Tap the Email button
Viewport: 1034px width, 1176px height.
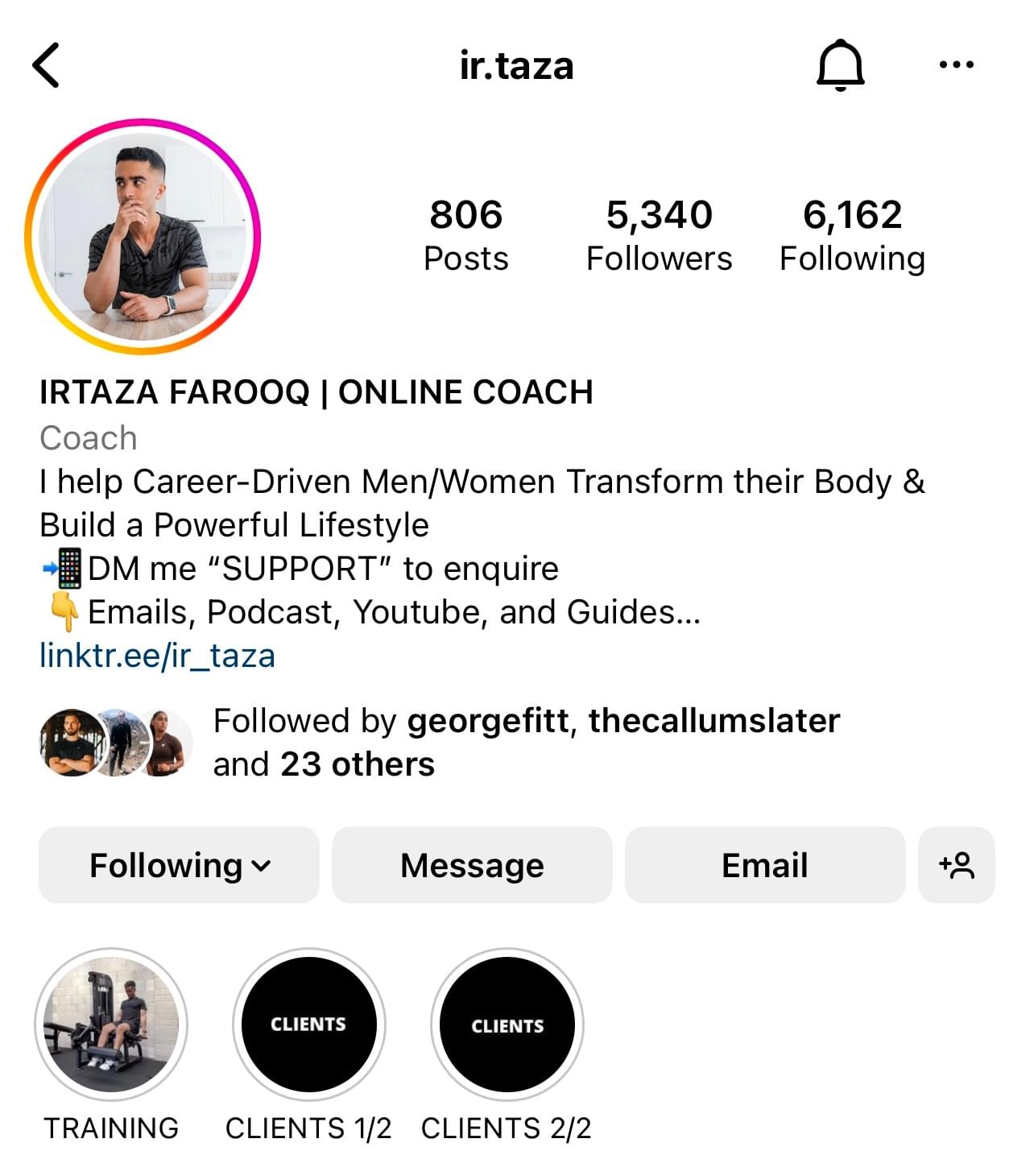764,865
